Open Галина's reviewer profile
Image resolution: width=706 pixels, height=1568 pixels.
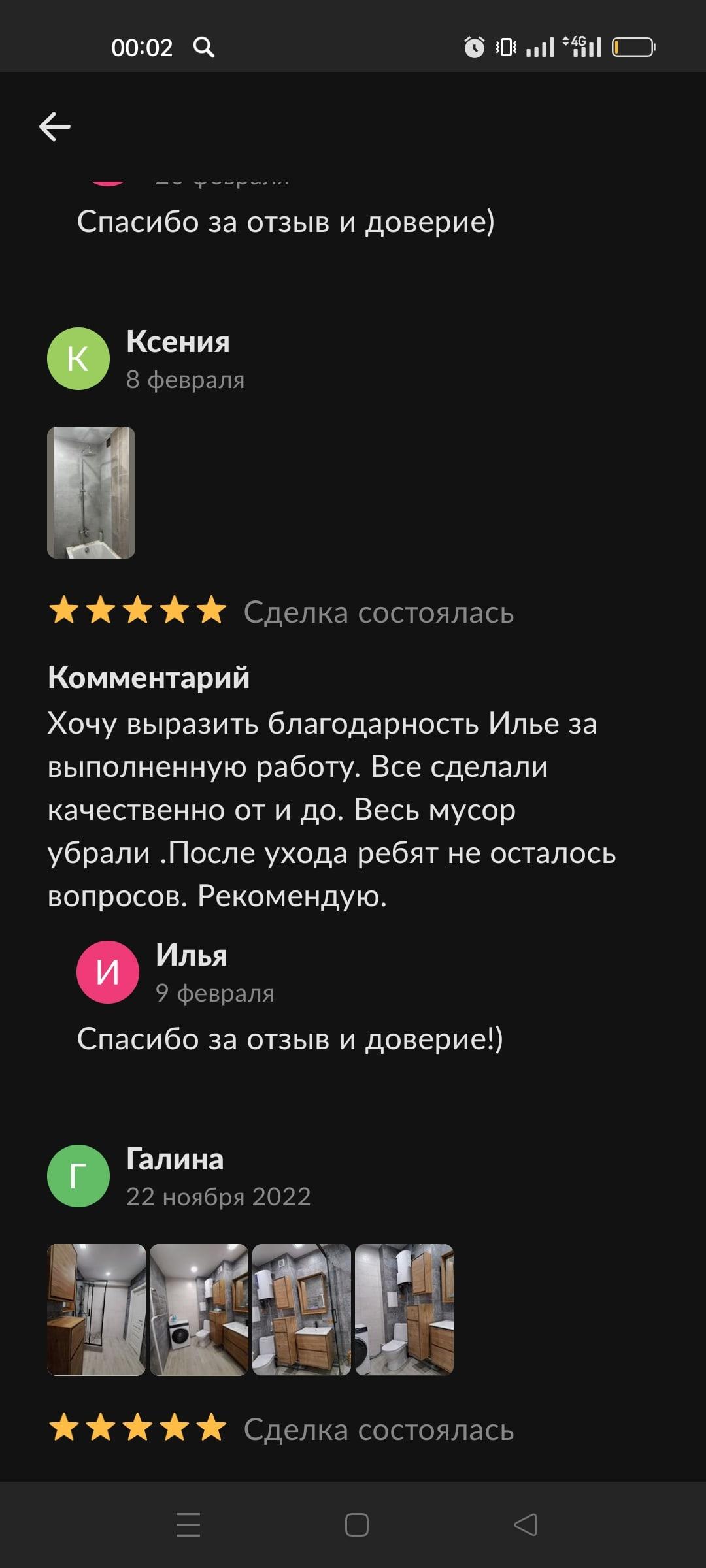78,1176
